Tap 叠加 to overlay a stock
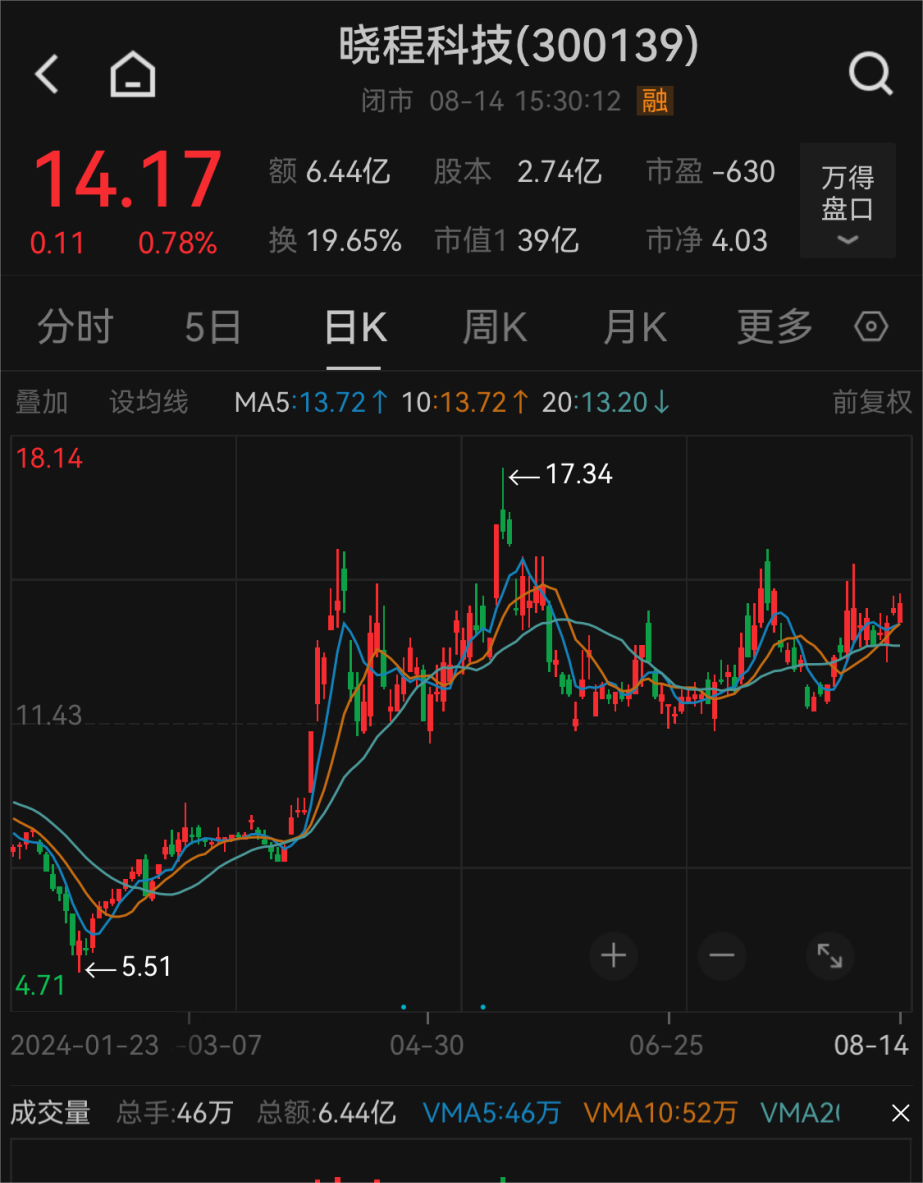The height and width of the screenshot is (1183, 923). coord(42,402)
